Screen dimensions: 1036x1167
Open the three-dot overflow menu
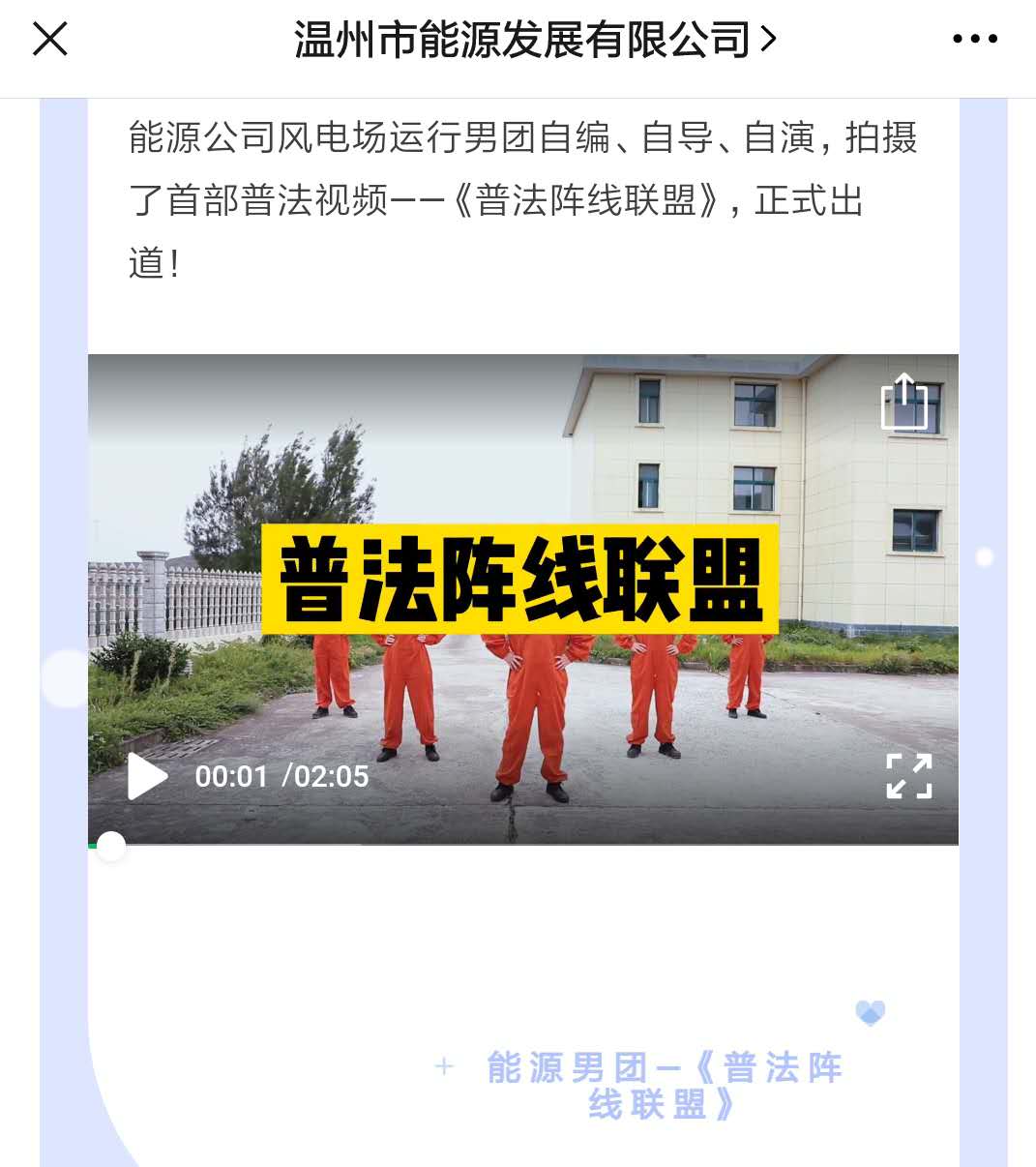click(974, 40)
